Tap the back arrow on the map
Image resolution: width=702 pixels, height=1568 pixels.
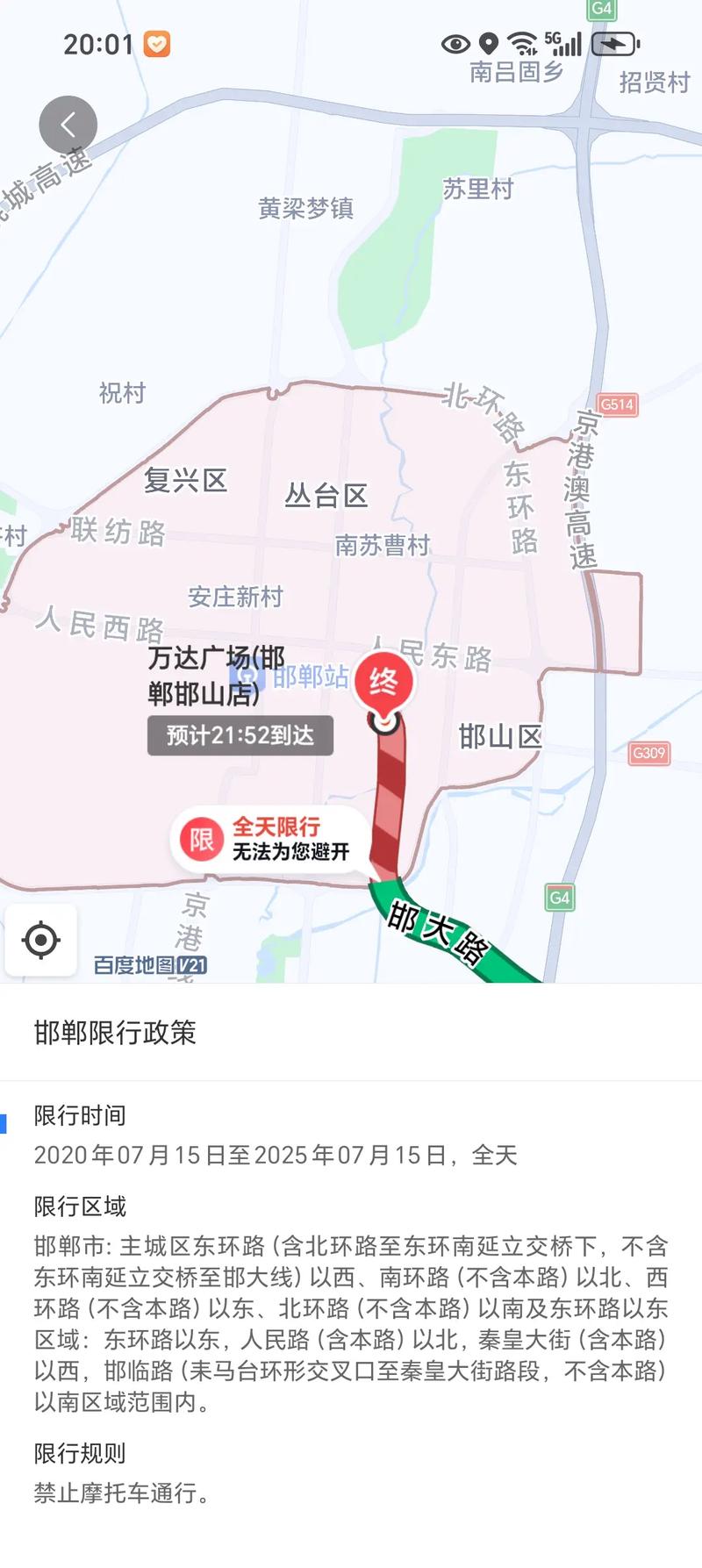pos(68,124)
